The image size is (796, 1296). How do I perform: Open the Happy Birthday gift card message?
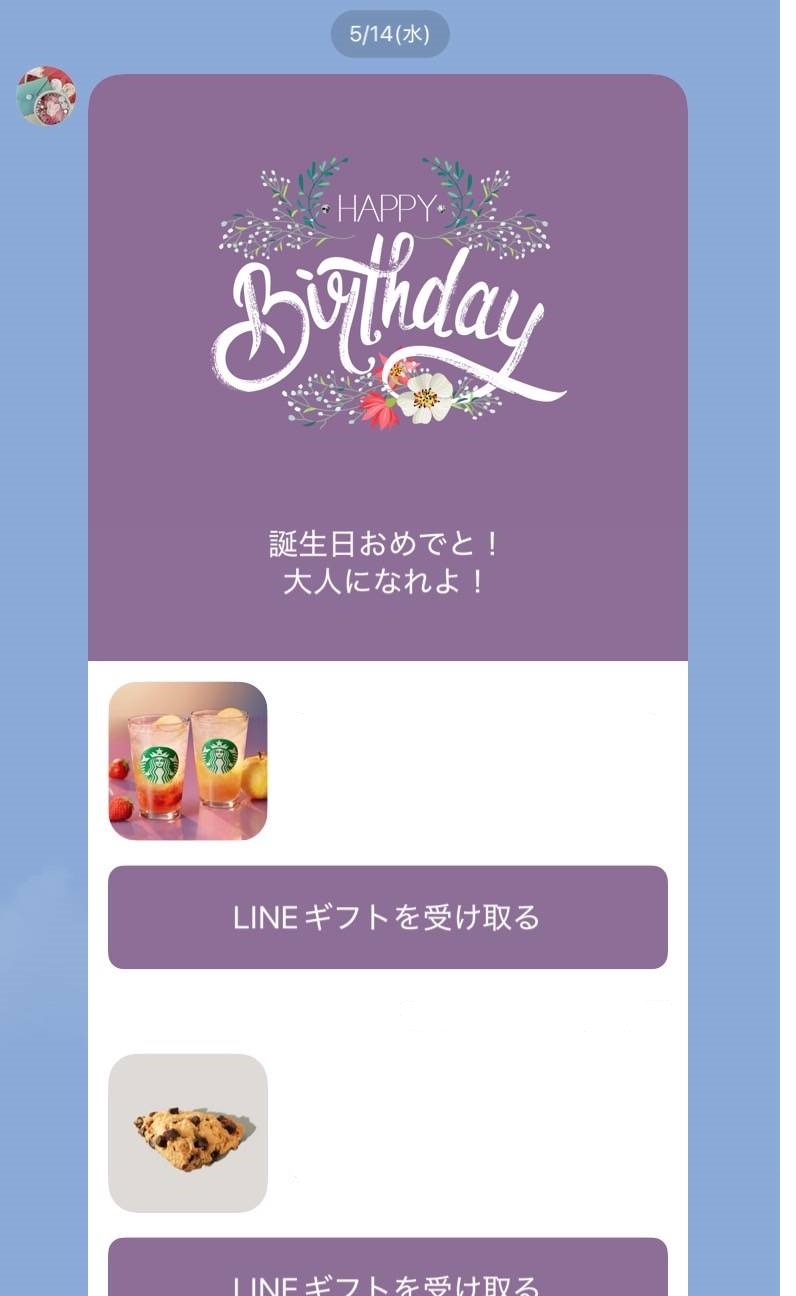click(x=387, y=367)
